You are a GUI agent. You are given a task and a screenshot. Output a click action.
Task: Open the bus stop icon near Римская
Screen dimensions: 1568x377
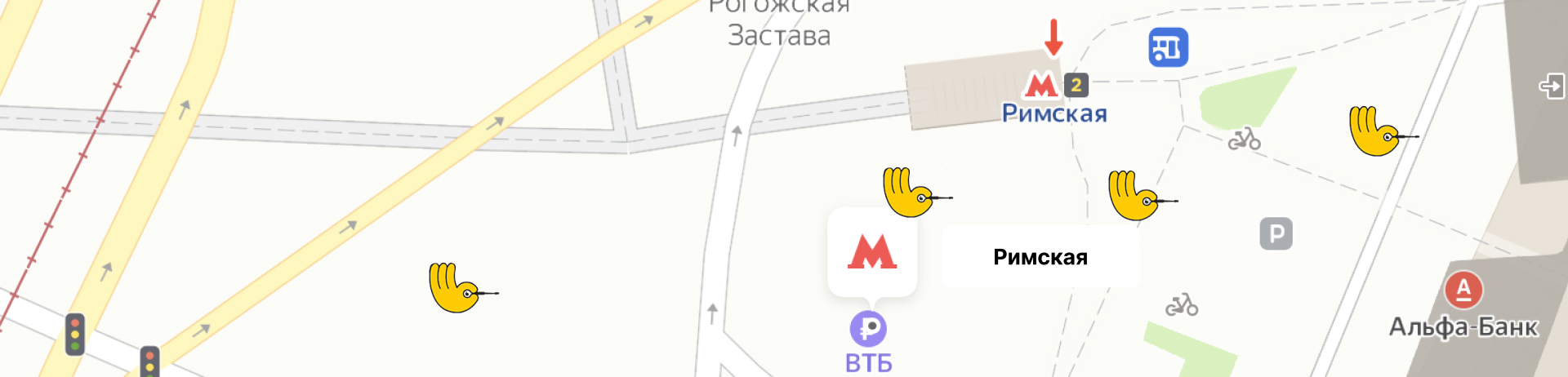tap(1168, 47)
